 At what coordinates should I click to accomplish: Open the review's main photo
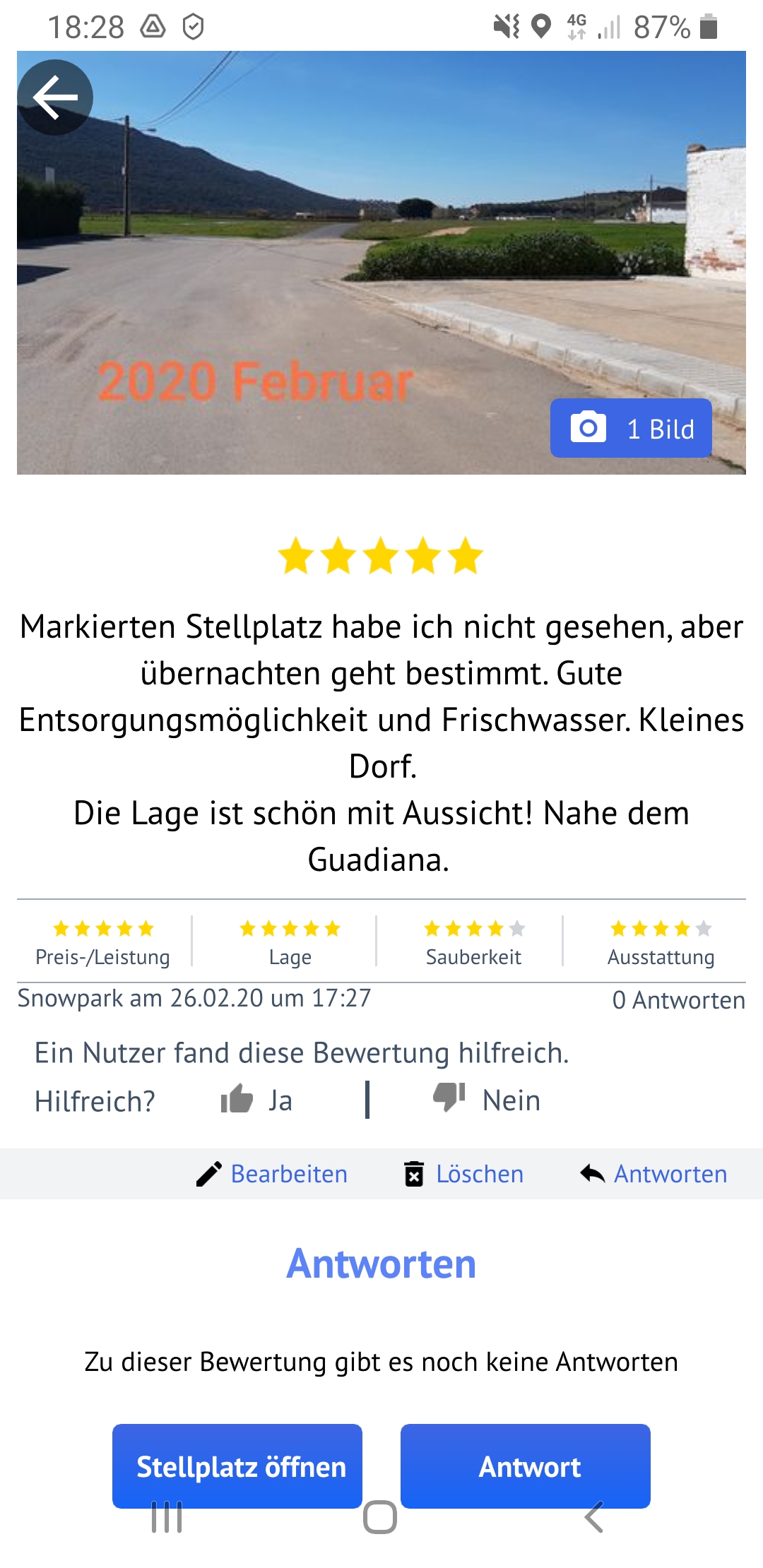[381, 262]
